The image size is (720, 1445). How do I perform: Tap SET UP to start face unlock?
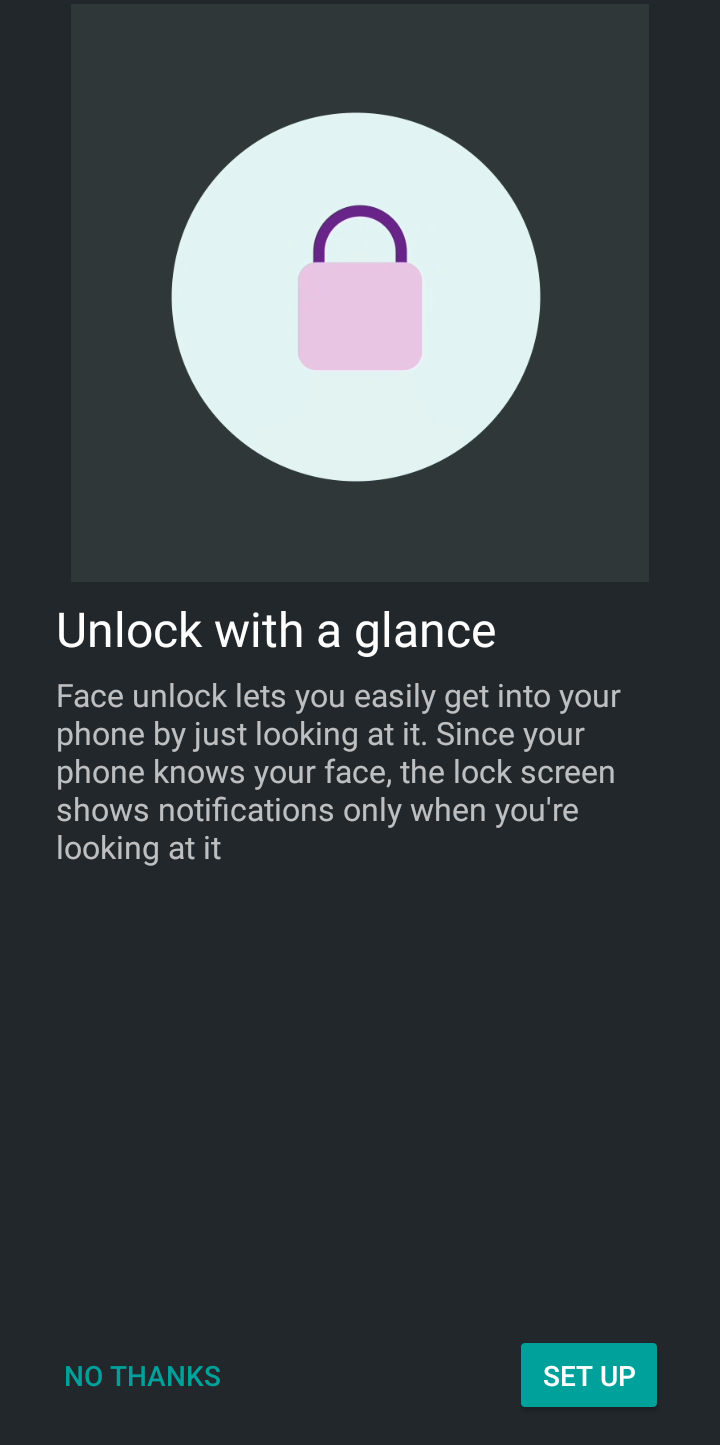588,1375
